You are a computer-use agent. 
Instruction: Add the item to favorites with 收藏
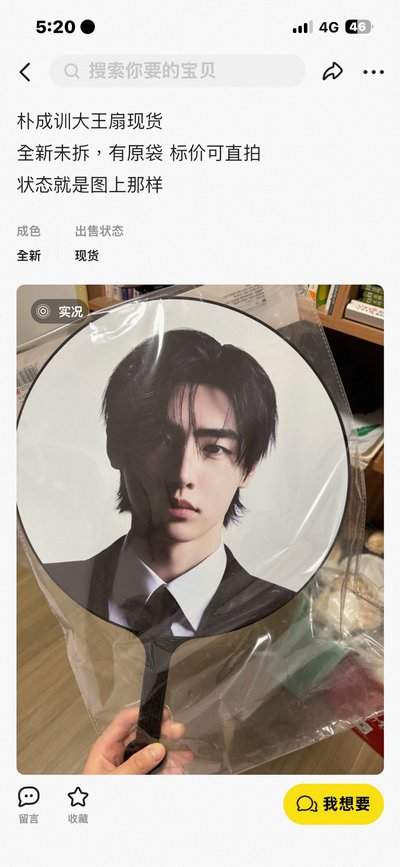[78, 805]
